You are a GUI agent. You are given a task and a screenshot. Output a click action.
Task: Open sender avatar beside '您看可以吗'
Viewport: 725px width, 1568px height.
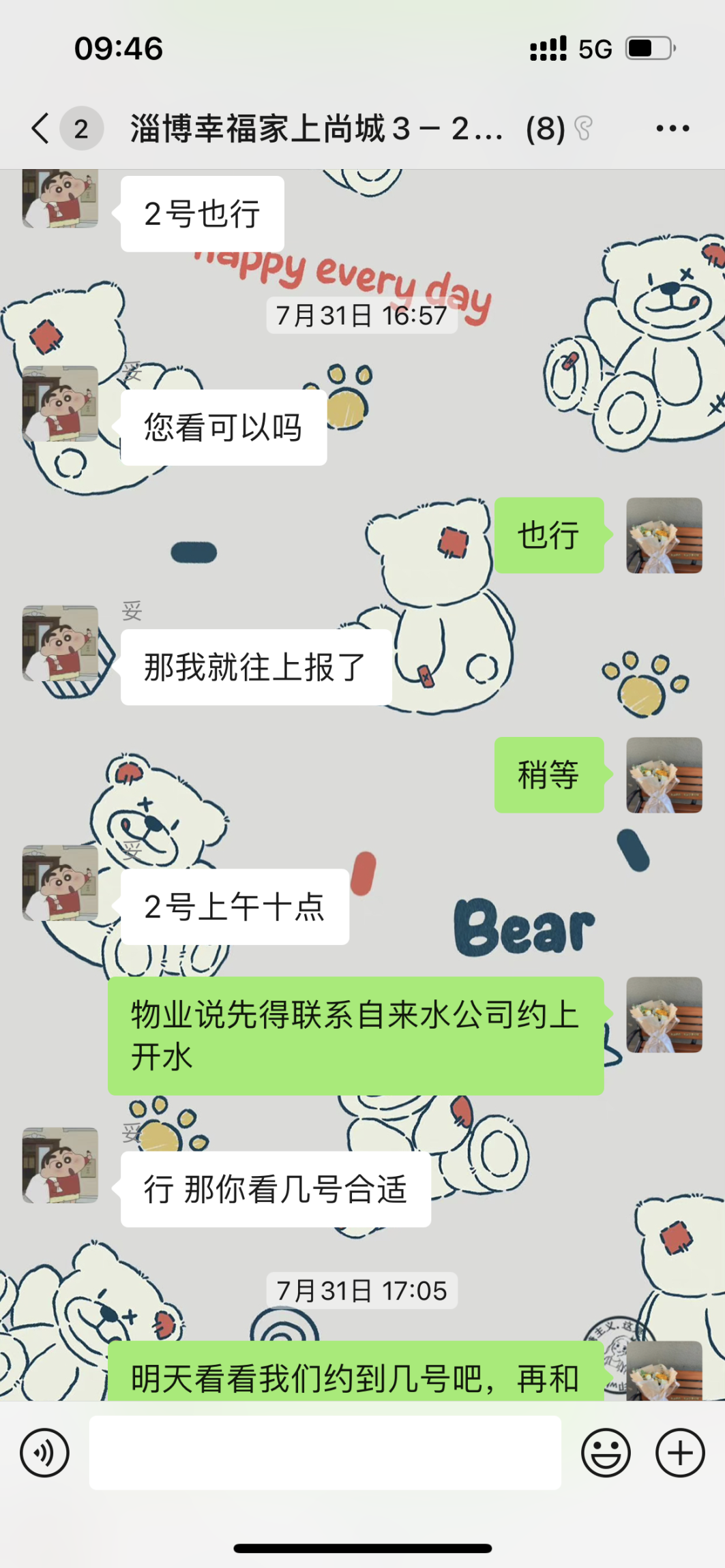click(60, 404)
